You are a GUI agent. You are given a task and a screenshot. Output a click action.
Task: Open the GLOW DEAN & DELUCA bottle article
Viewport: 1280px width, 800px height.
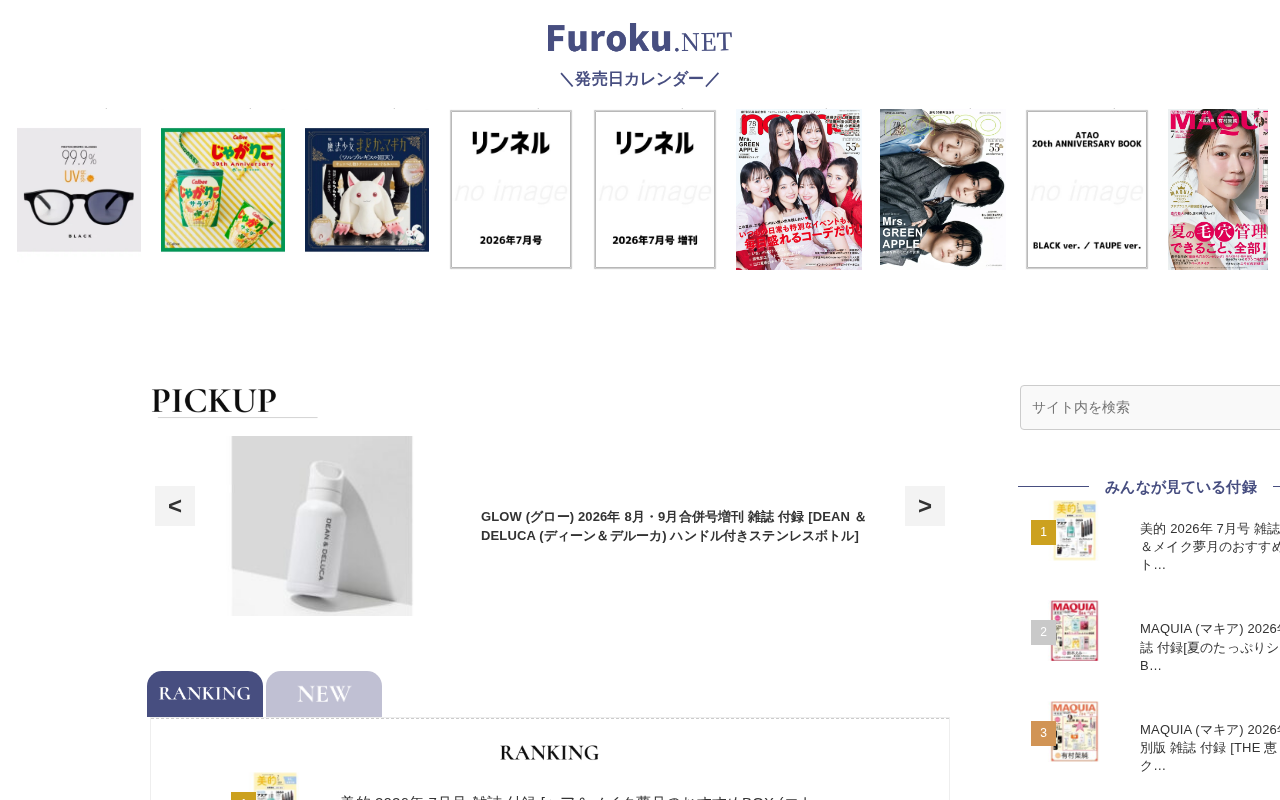675,526
